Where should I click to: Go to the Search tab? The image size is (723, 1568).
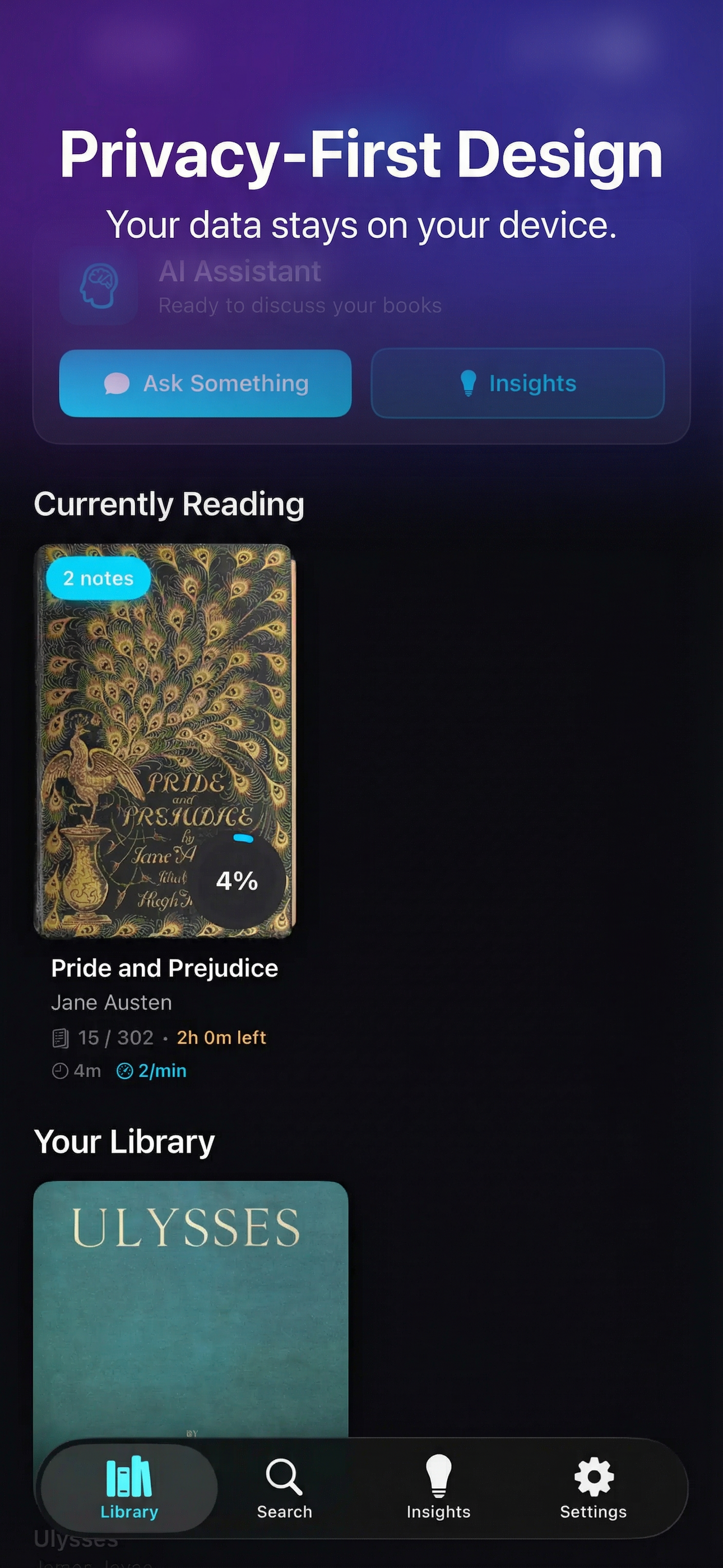[284, 1488]
